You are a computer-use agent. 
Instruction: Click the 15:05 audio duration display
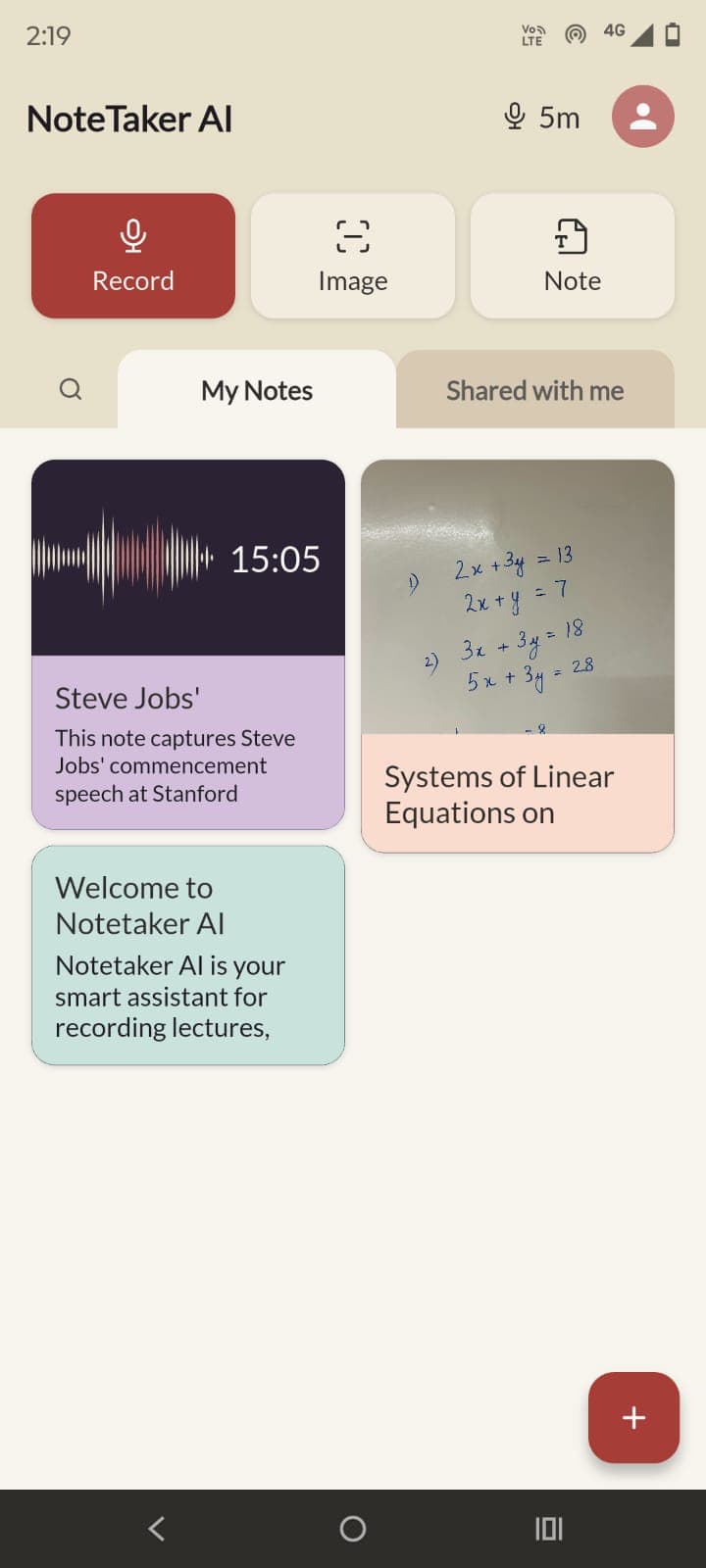coord(276,559)
